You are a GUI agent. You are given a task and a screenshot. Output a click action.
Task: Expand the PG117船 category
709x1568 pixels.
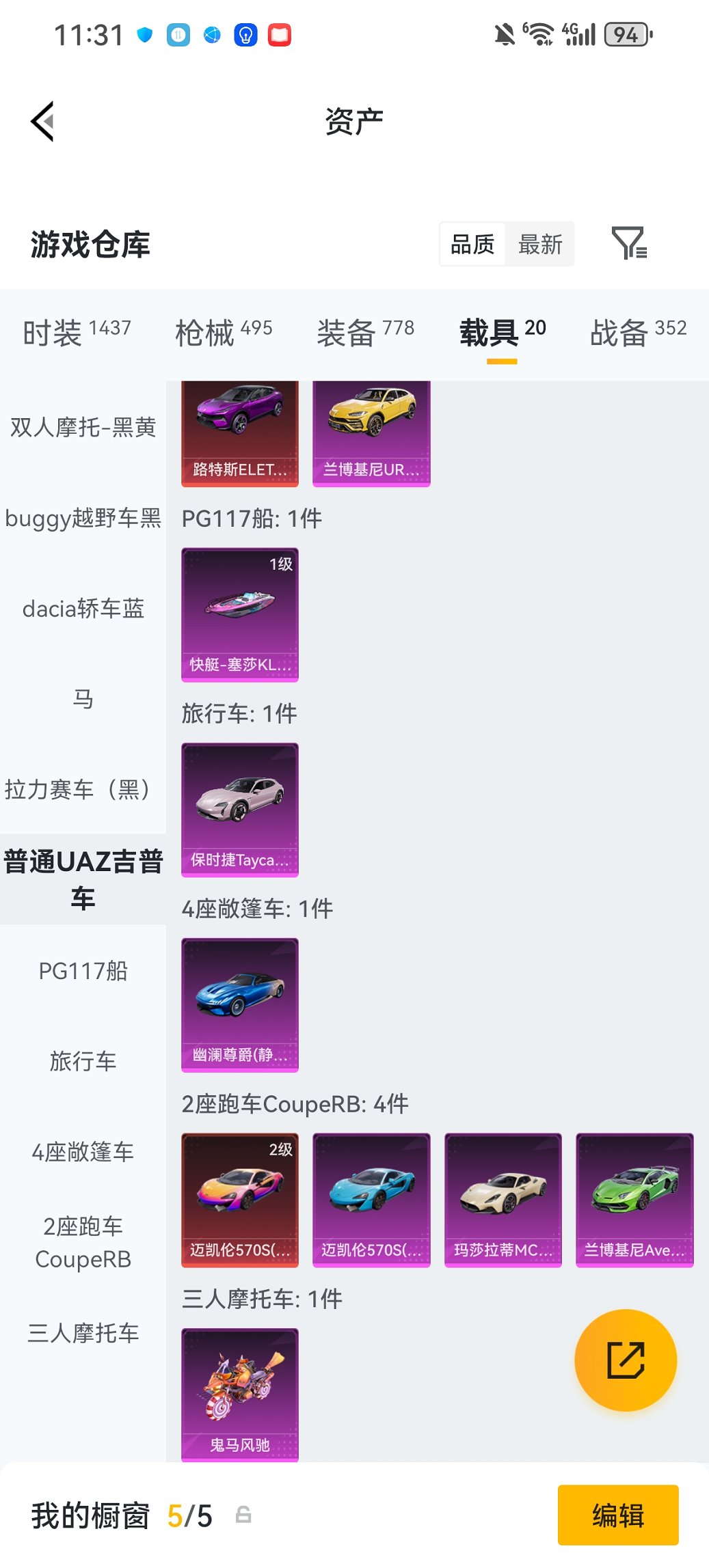pyautogui.click(x=82, y=972)
